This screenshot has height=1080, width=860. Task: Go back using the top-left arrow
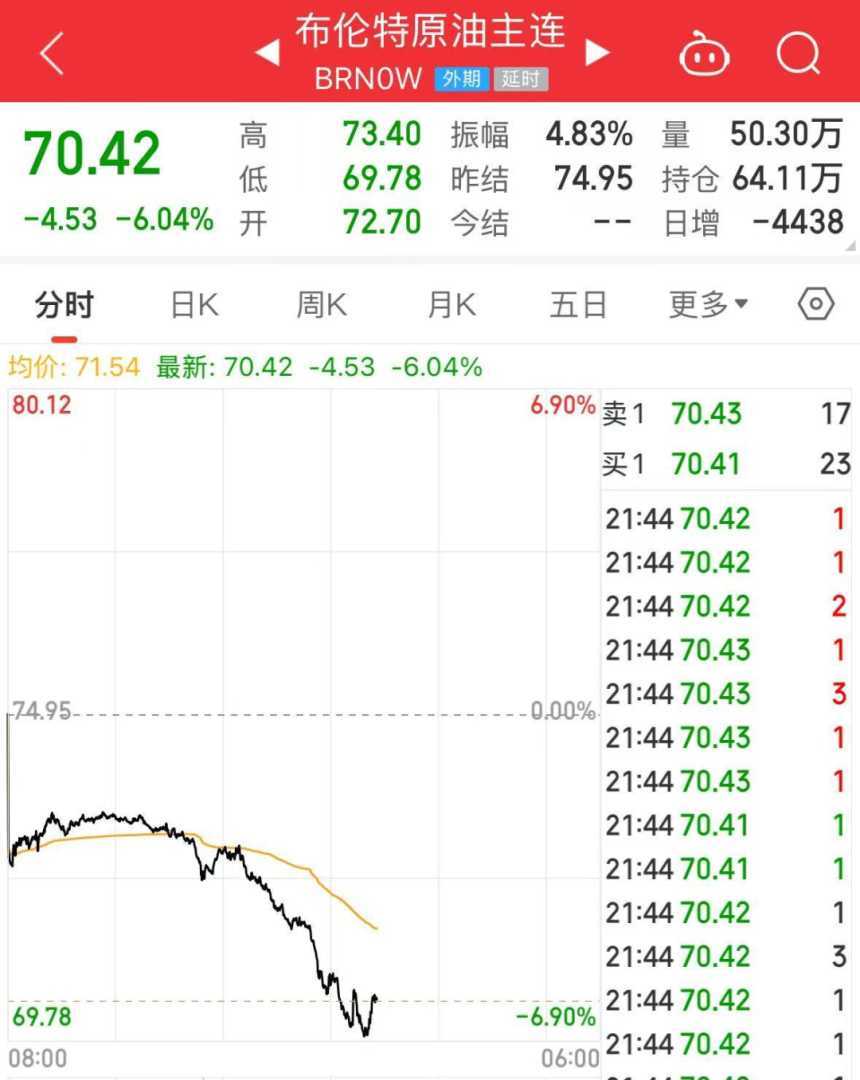click(x=52, y=53)
